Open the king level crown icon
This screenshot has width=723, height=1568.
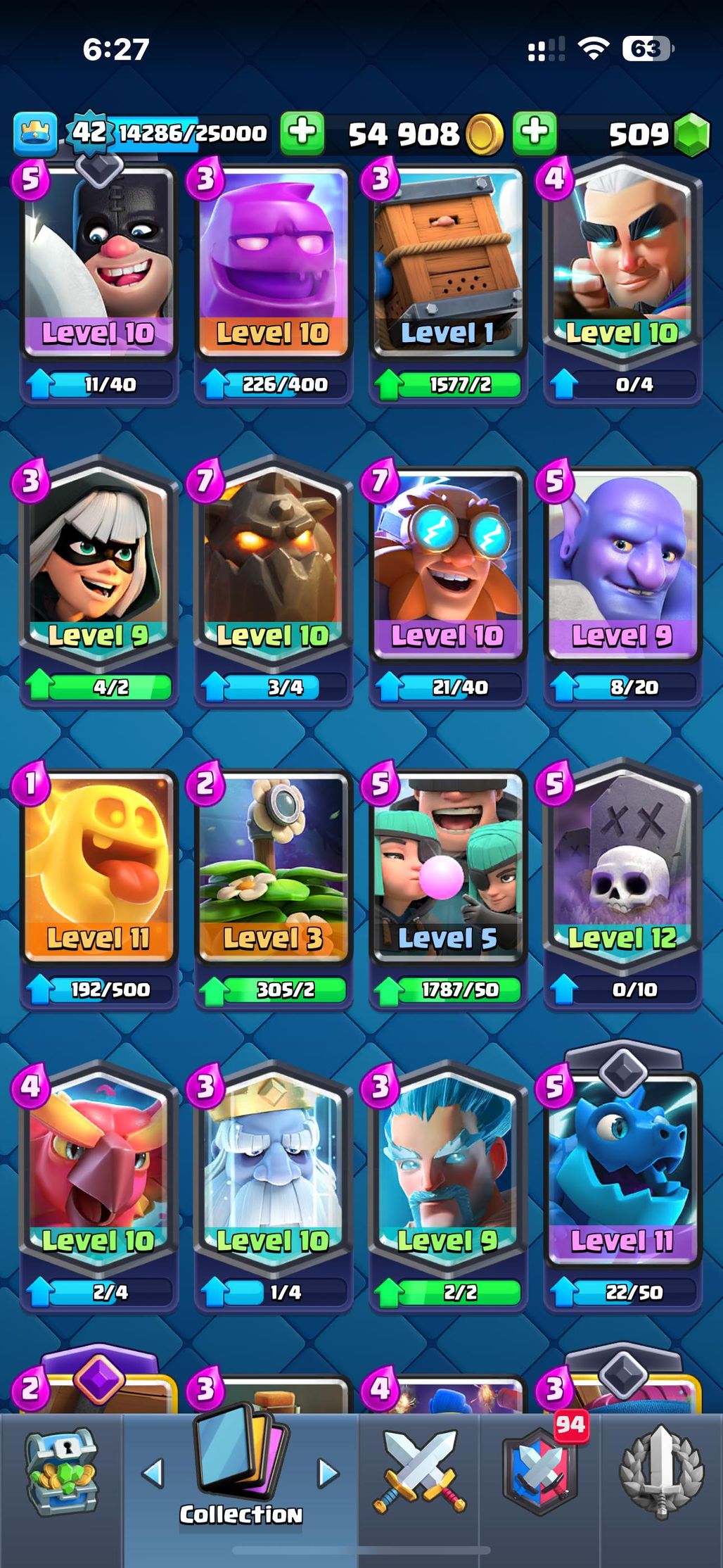[34, 133]
